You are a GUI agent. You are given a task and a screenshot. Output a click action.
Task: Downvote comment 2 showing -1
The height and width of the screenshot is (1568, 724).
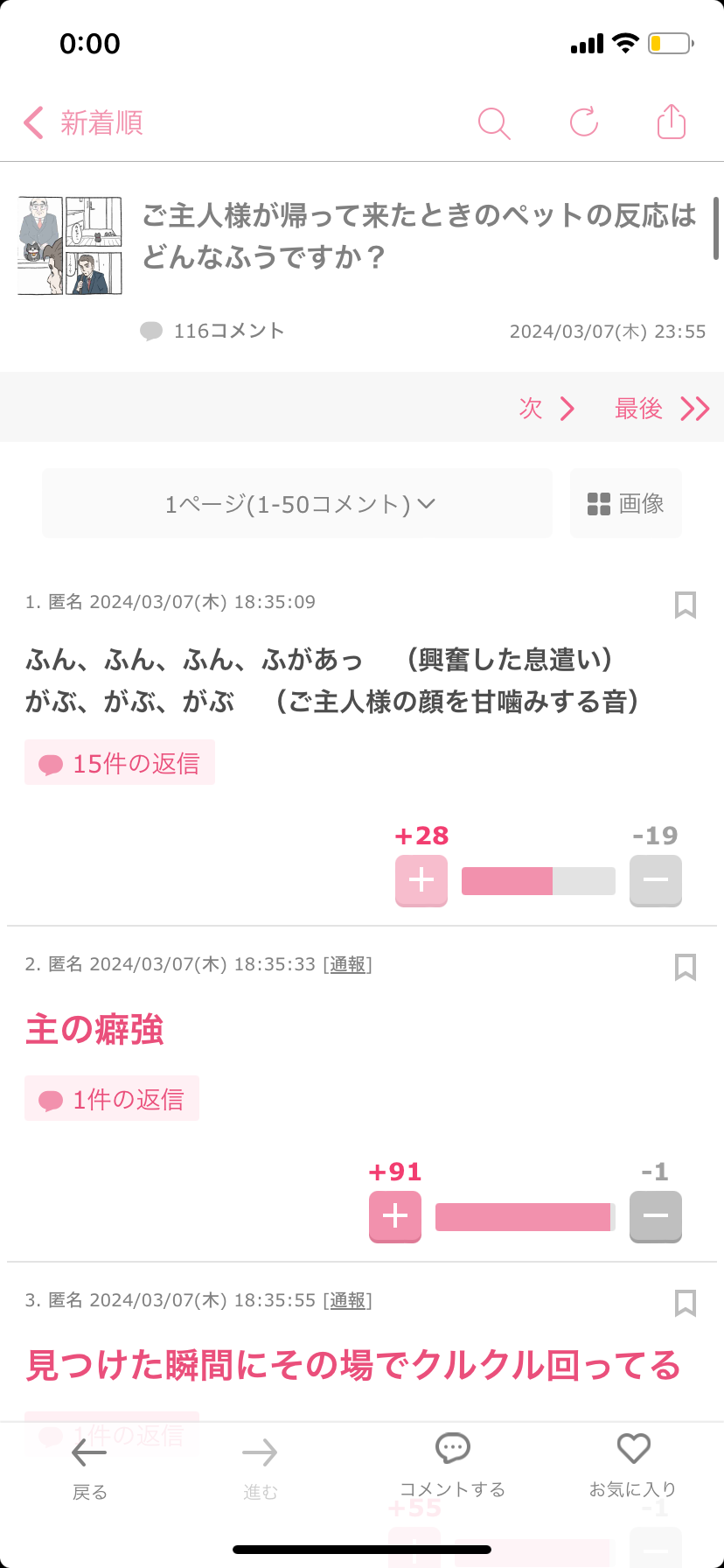tap(656, 1216)
